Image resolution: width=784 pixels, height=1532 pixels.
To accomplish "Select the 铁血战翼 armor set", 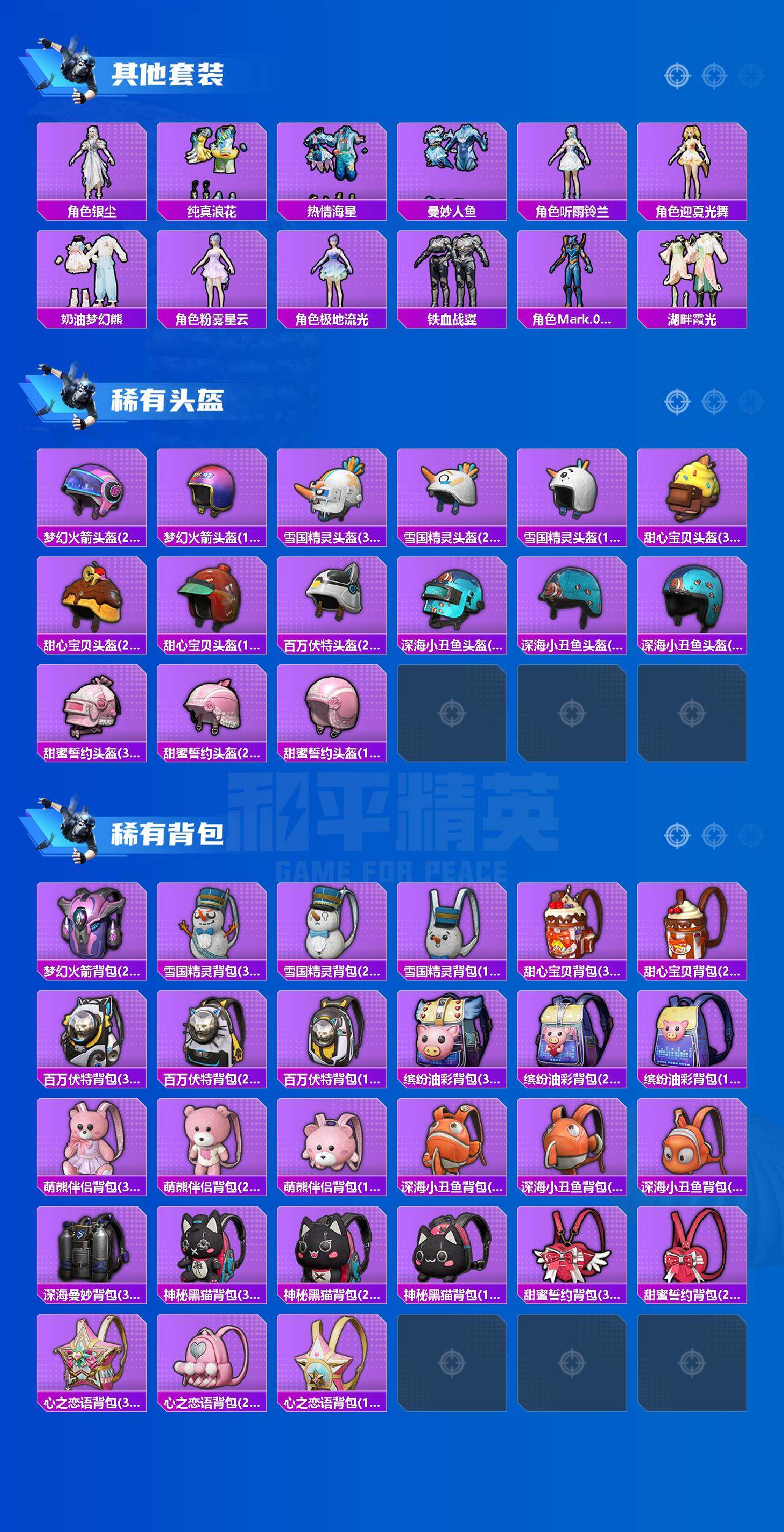I will point(454,279).
